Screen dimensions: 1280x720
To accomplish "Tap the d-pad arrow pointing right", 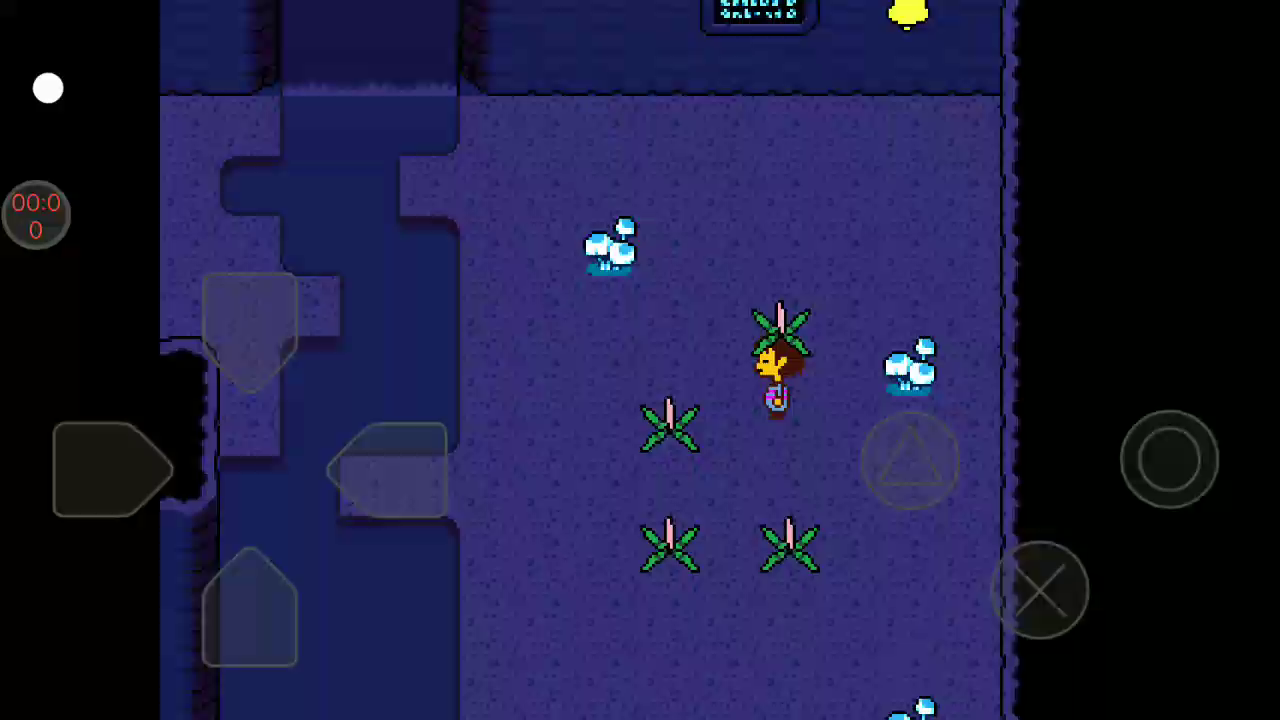I will pyautogui.click(x=112, y=469).
